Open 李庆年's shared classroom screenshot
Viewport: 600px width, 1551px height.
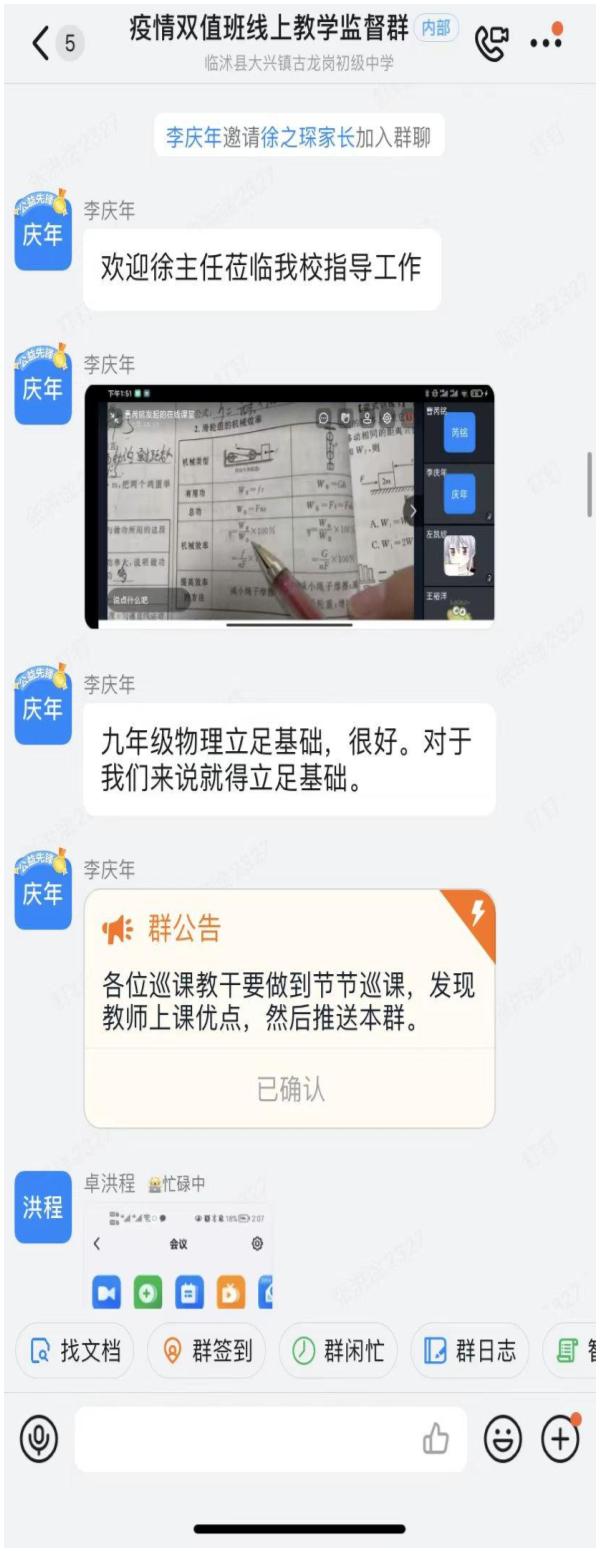(289, 506)
